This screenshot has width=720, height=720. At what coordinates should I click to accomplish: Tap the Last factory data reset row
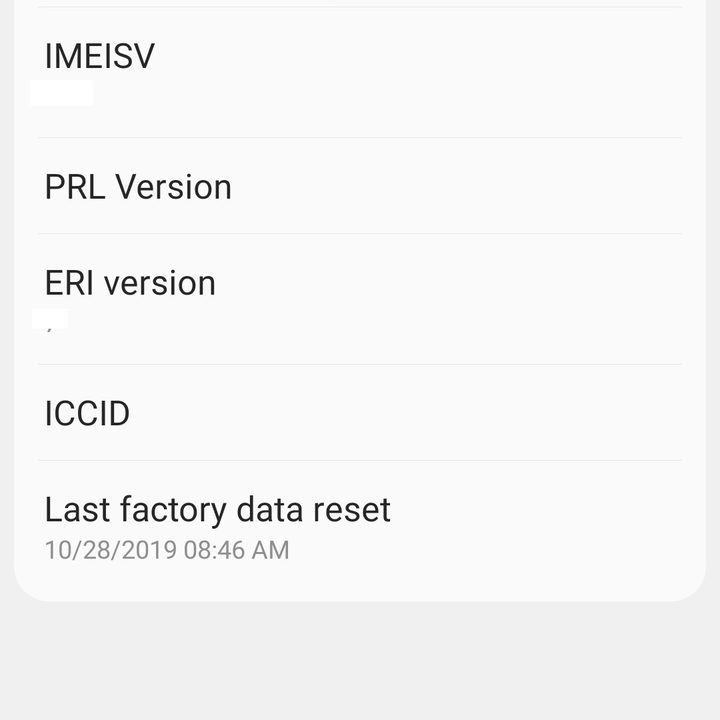coord(360,527)
